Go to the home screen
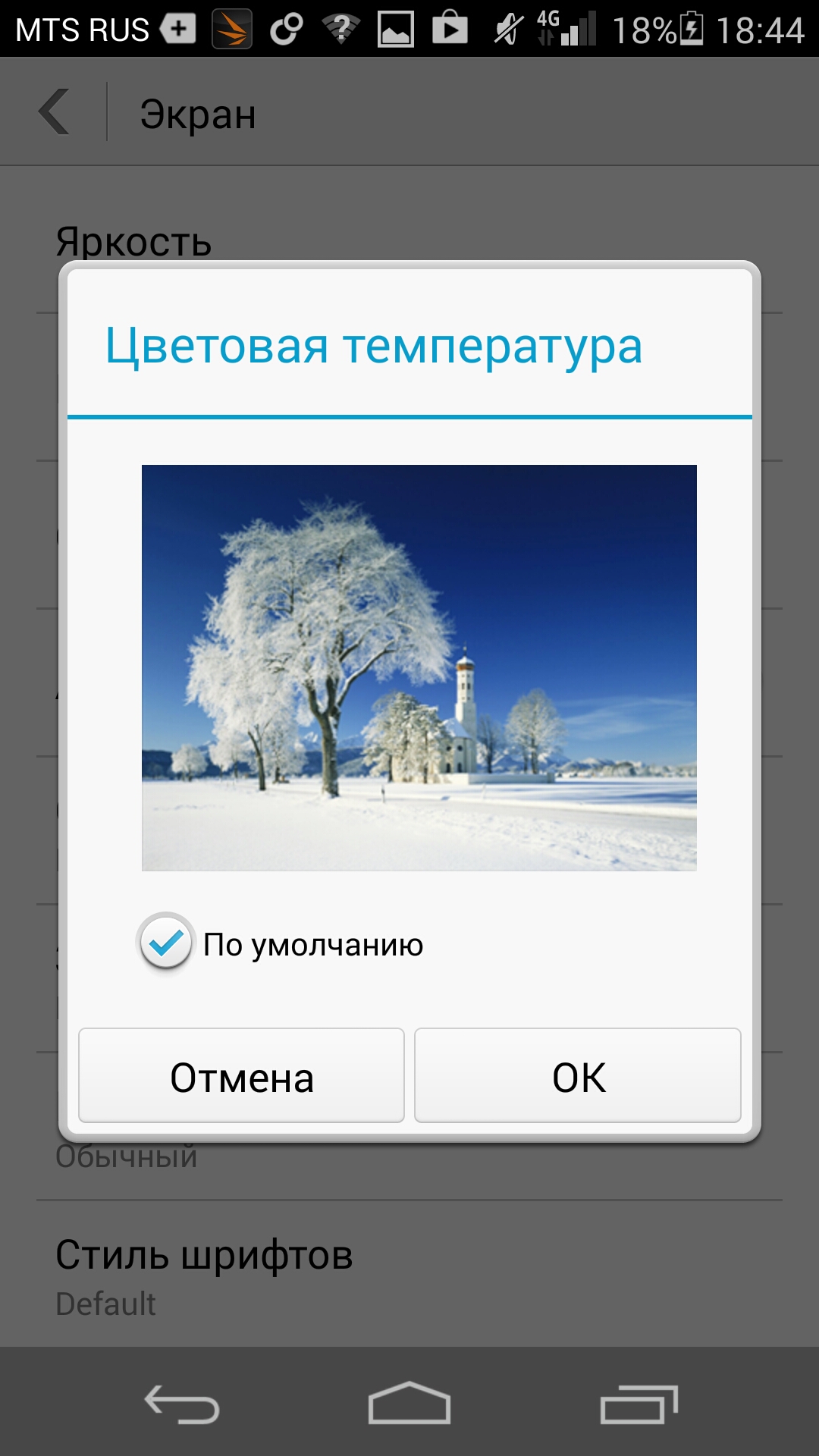Screen dimensions: 819x1456 point(409,1403)
